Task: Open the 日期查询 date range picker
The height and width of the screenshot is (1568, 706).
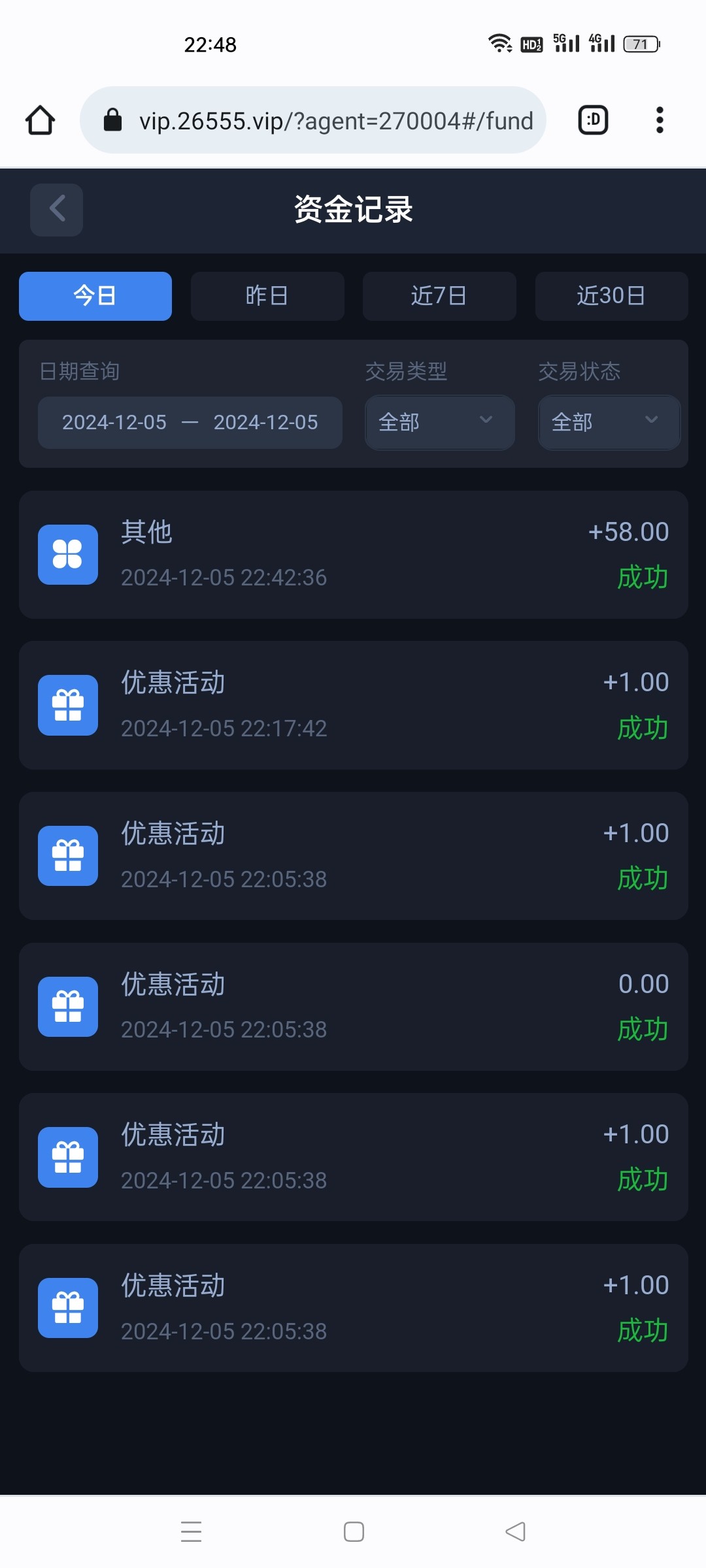Action: 190,423
